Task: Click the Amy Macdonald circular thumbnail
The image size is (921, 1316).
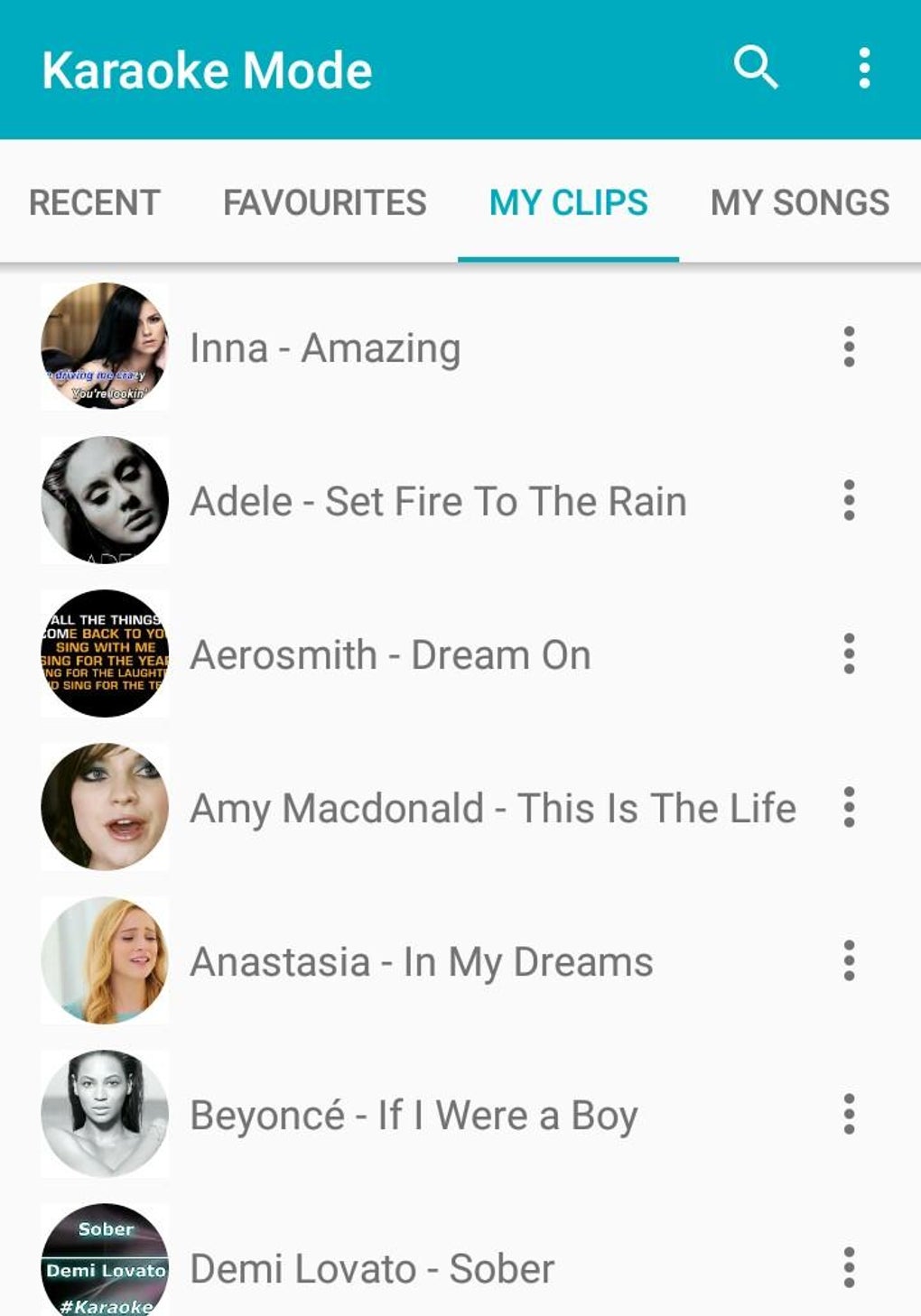Action: tap(104, 808)
